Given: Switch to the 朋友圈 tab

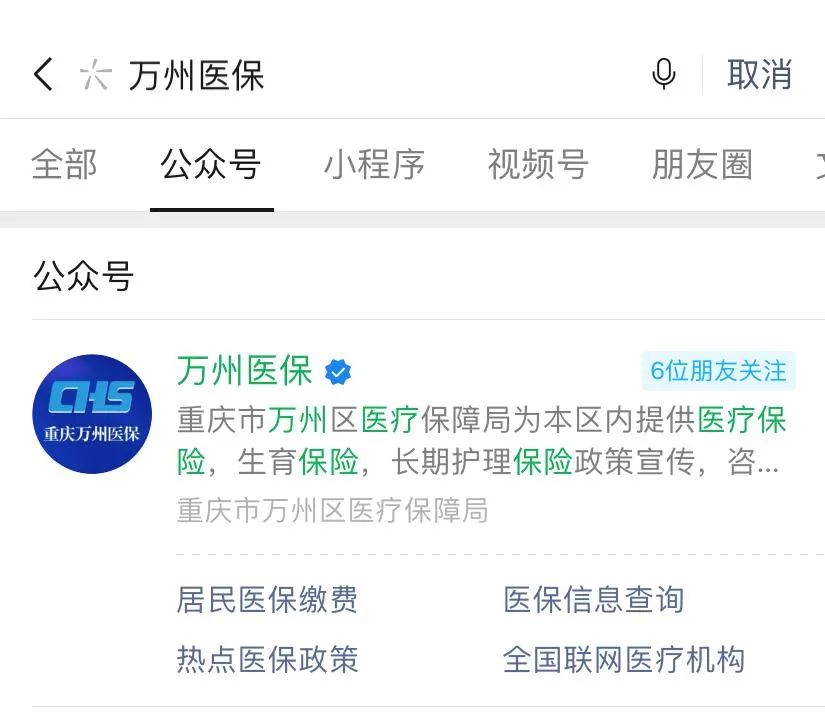Looking at the screenshot, I should [702, 165].
